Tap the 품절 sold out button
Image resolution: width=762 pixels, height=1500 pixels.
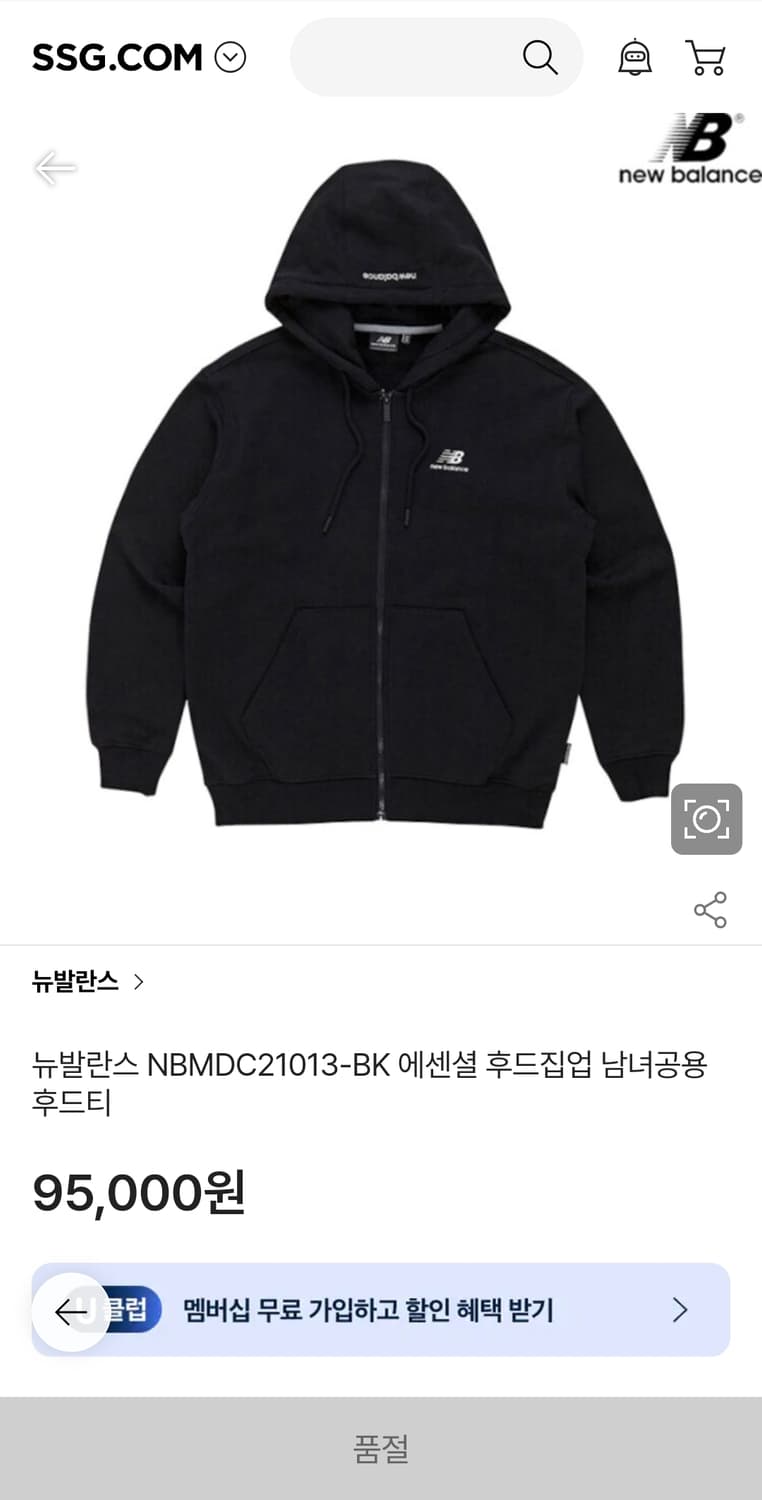[x=381, y=1448]
